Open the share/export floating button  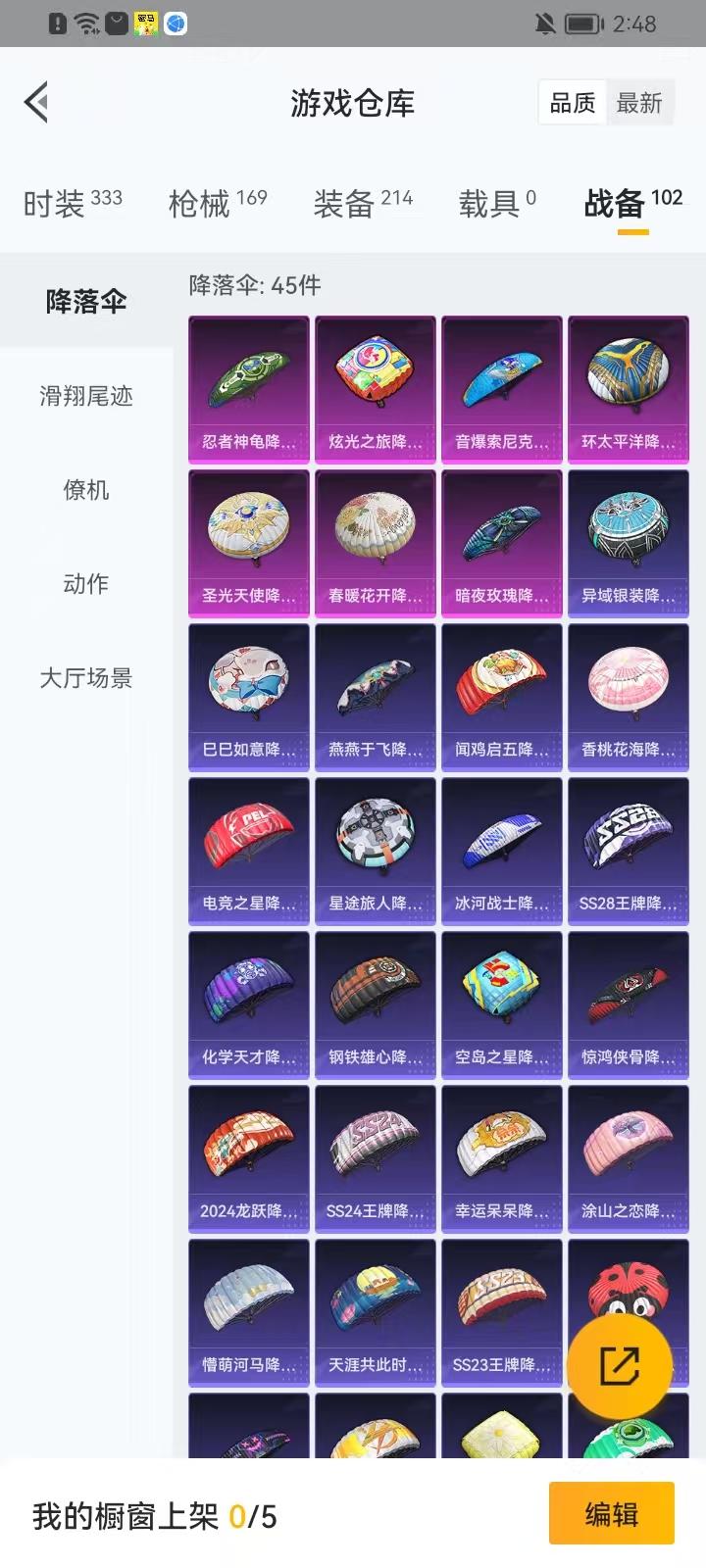pyautogui.click(x=620, y=1363)
